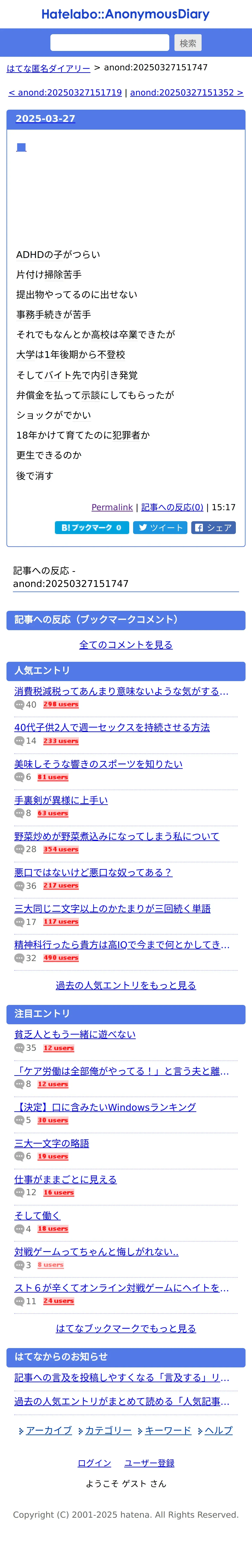Open はてな匿名ダイアリー breadcrumb link
The image size is (252, 1568).
[x=48, y=68]
